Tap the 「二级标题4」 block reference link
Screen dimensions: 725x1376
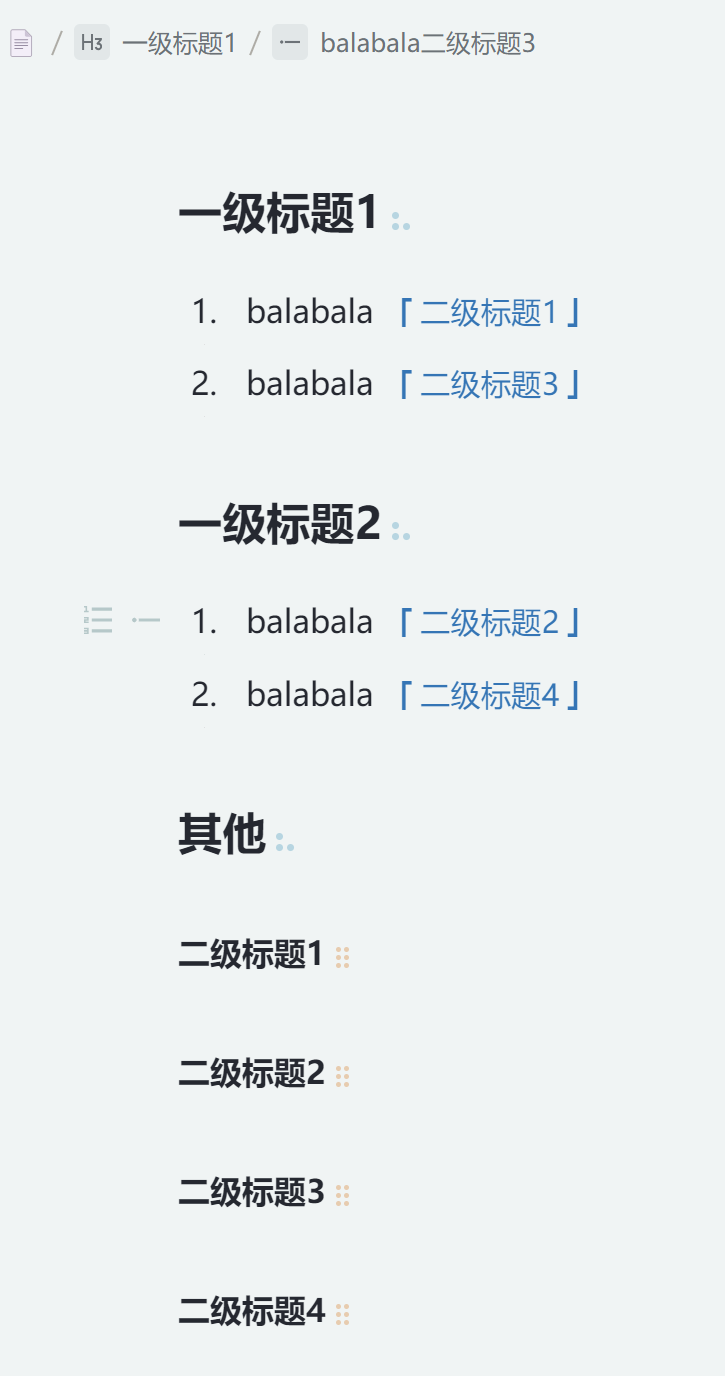(x=489, y=695)
